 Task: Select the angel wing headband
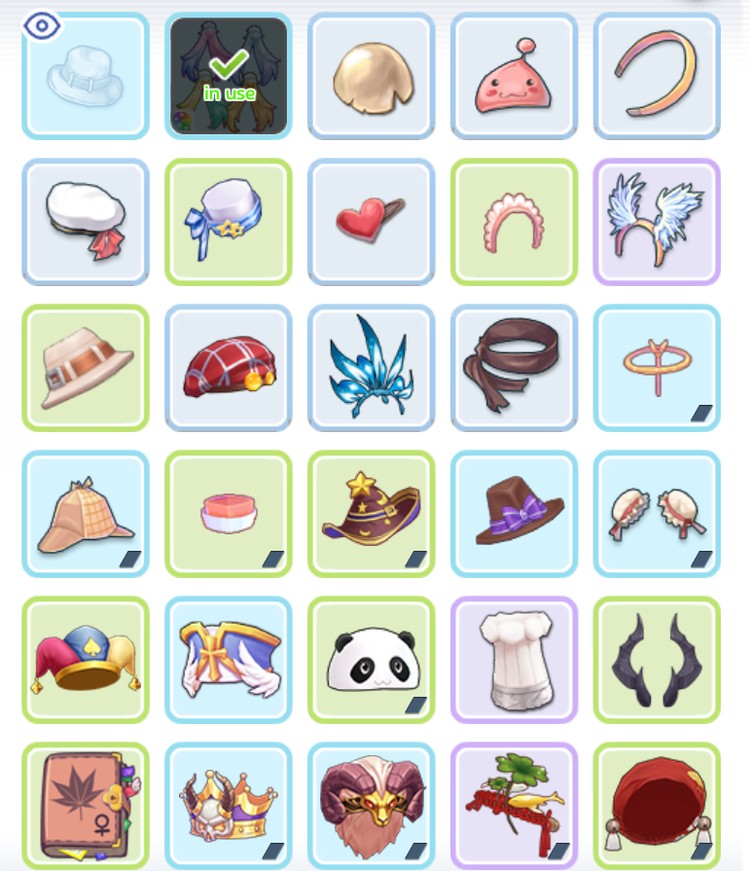coord(656,222)
